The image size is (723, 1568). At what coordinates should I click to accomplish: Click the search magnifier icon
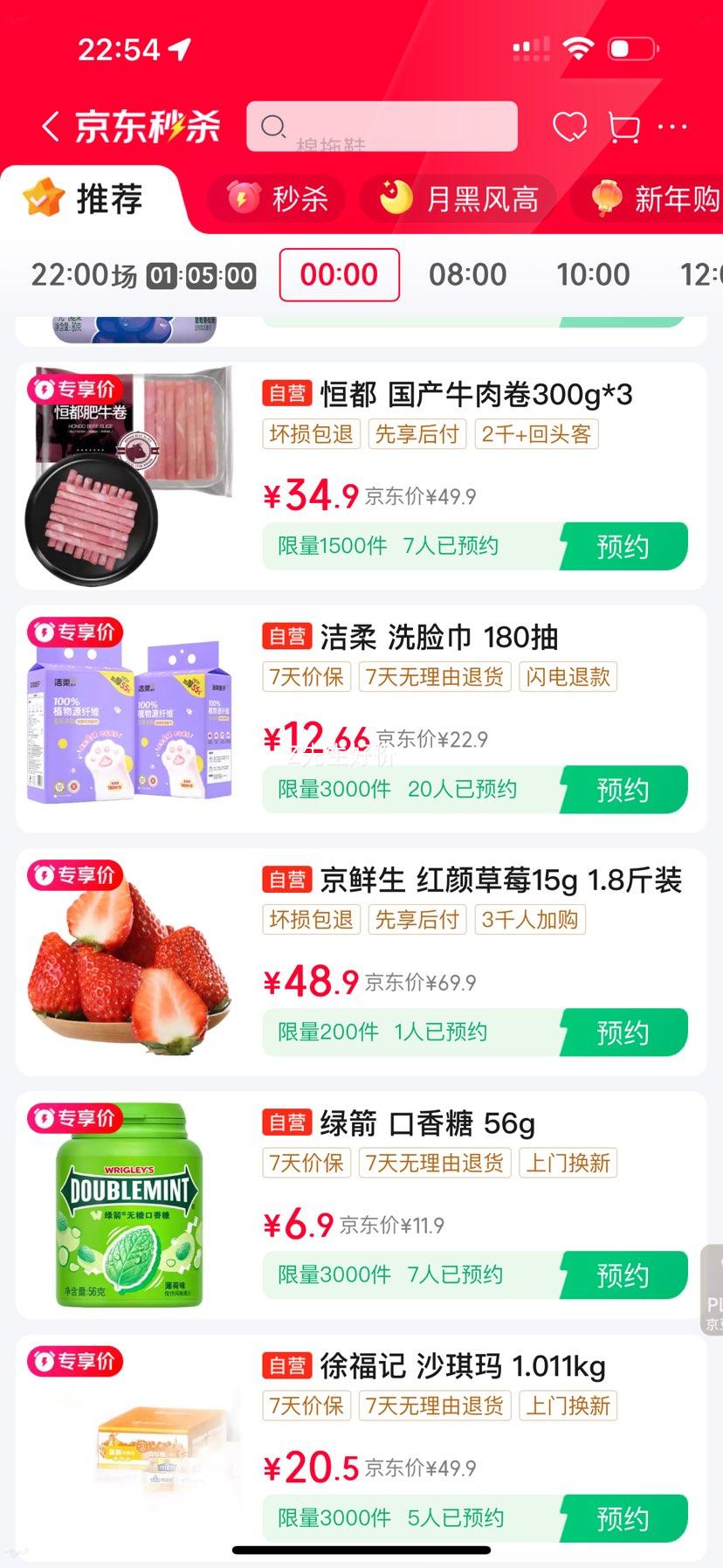click(x=273, y=127)
